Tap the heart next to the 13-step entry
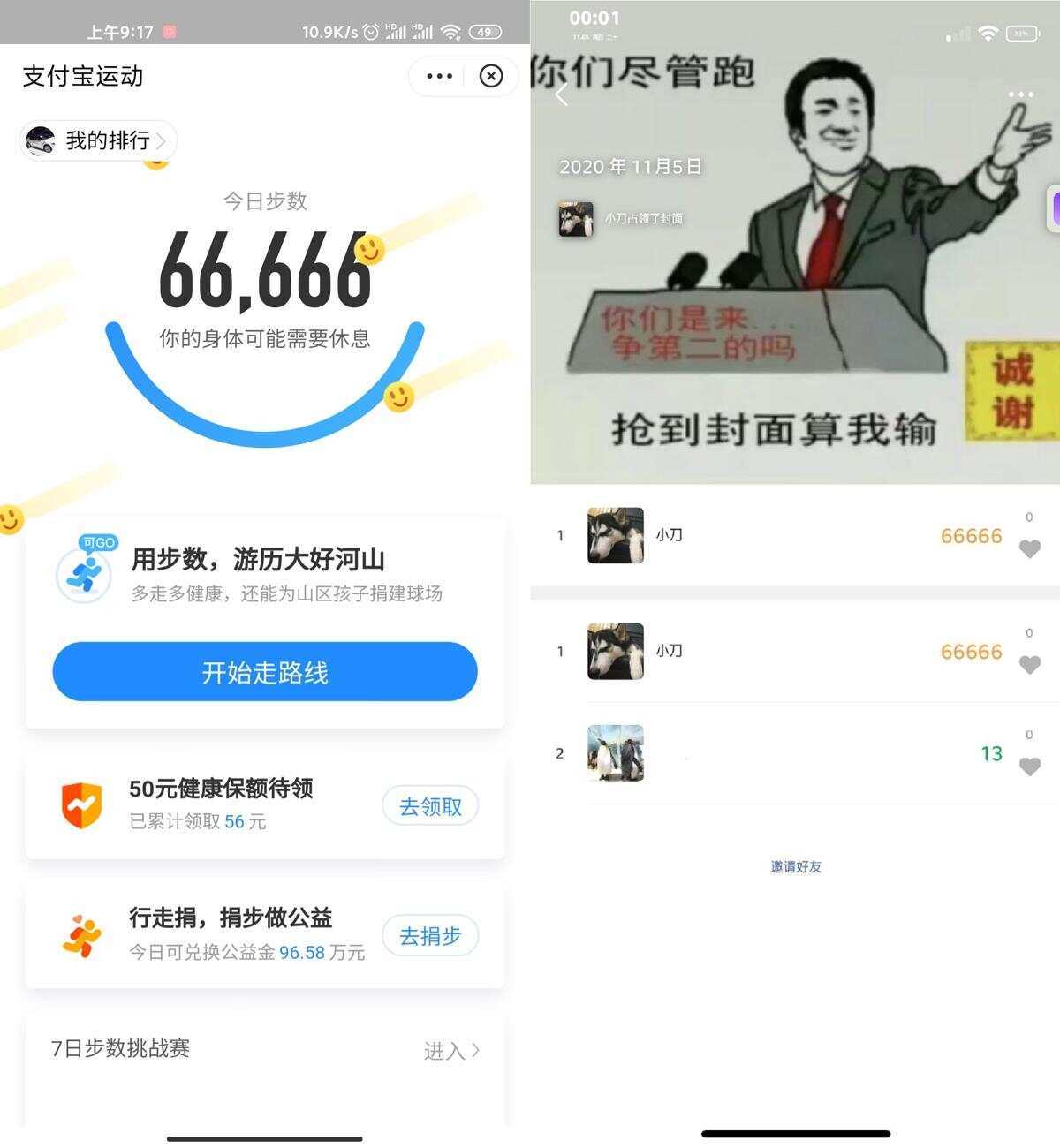The width and height of the screenshot is (1060, 1148). [x=1029, y=767]
